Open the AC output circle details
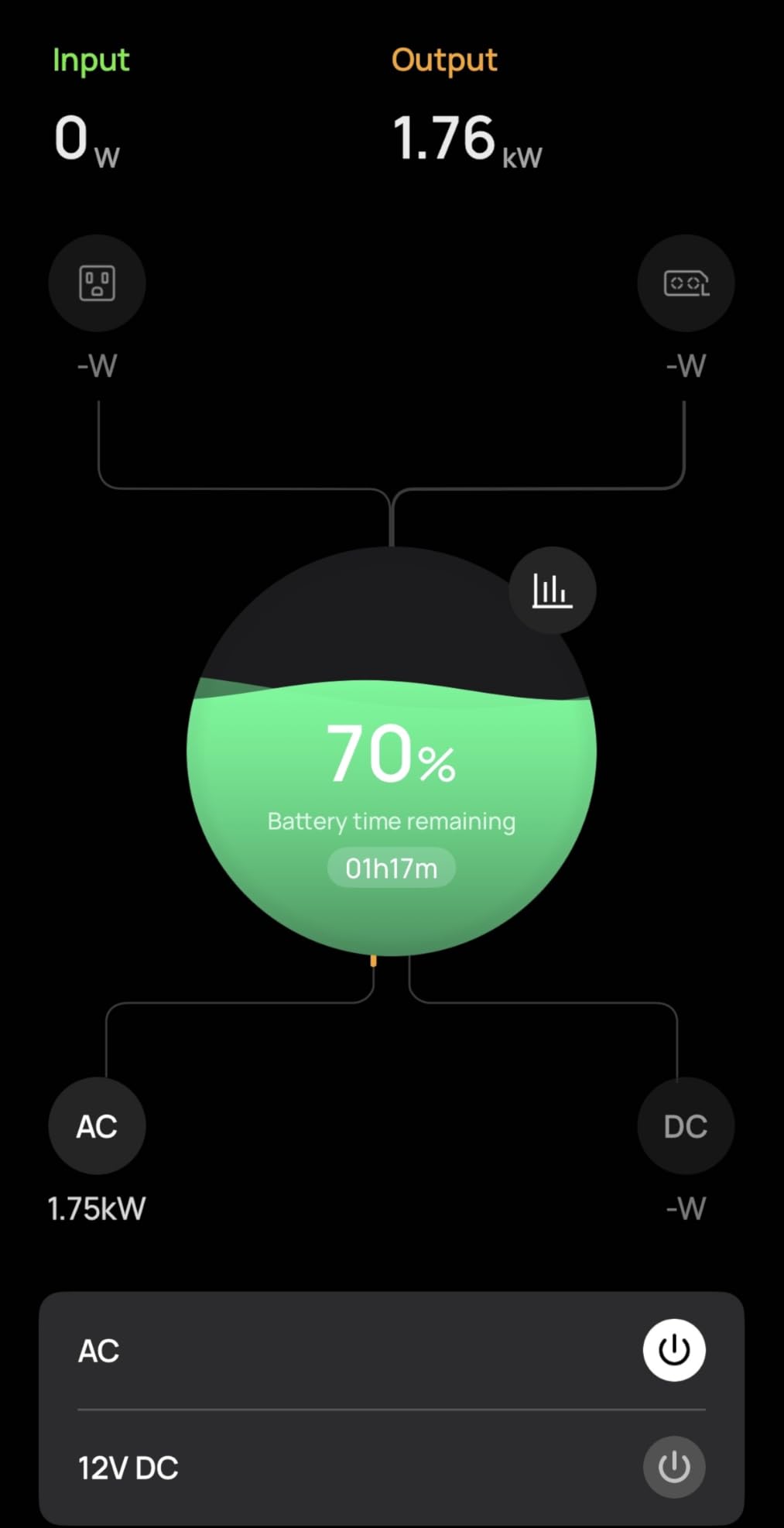 pos(97,1126)
